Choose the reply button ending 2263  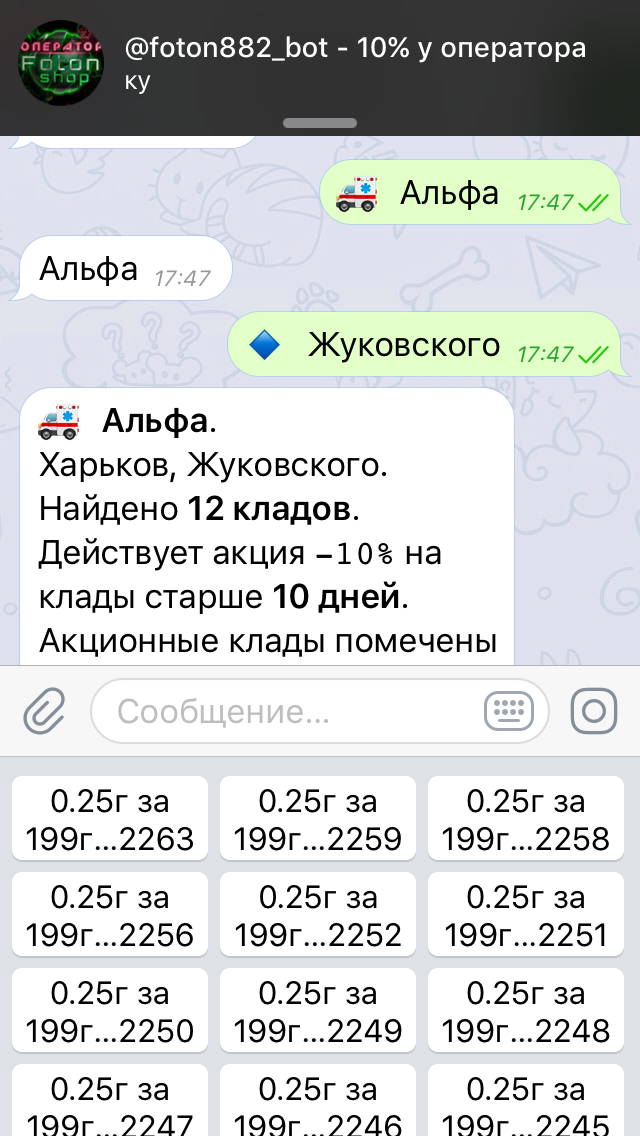point(110,819)
